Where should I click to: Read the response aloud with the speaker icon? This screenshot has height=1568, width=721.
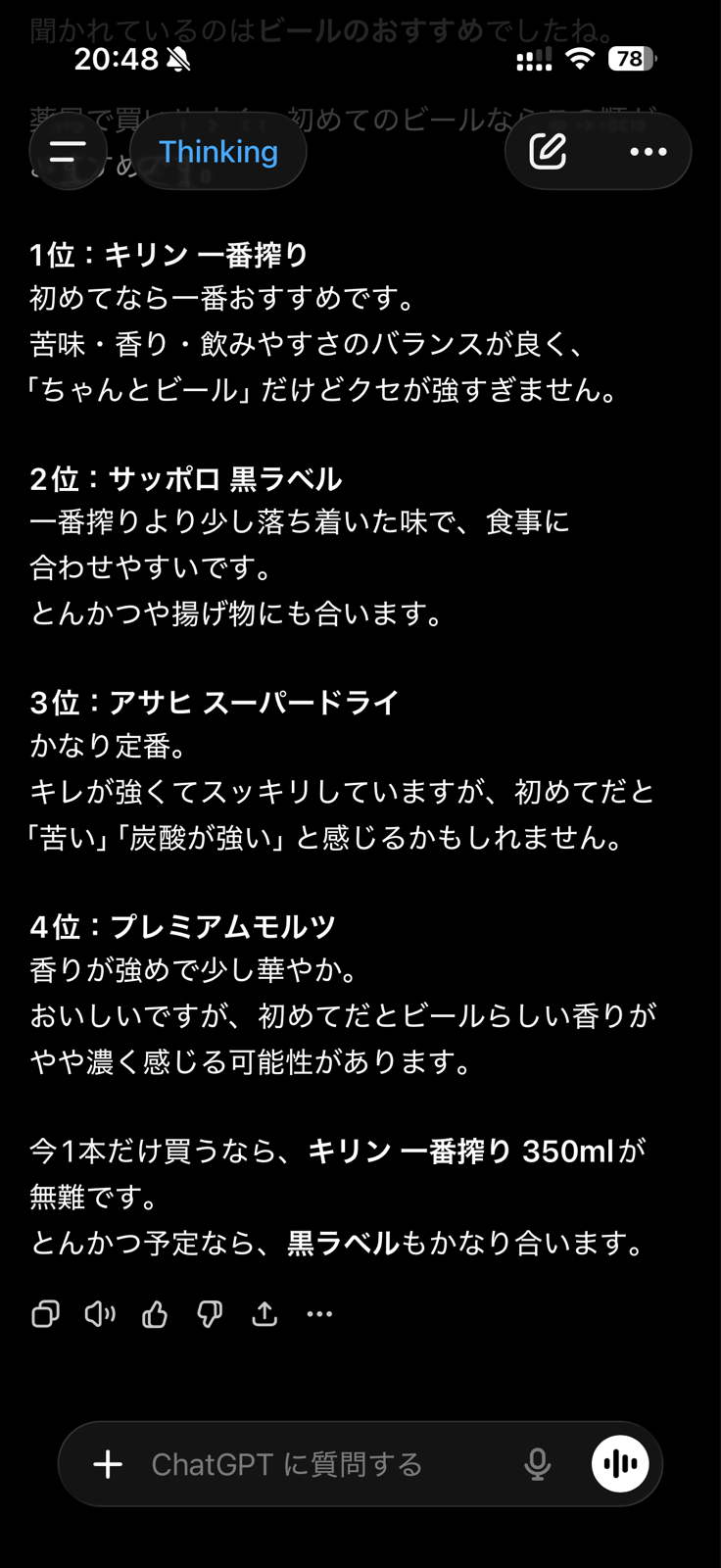point(100,1313)
